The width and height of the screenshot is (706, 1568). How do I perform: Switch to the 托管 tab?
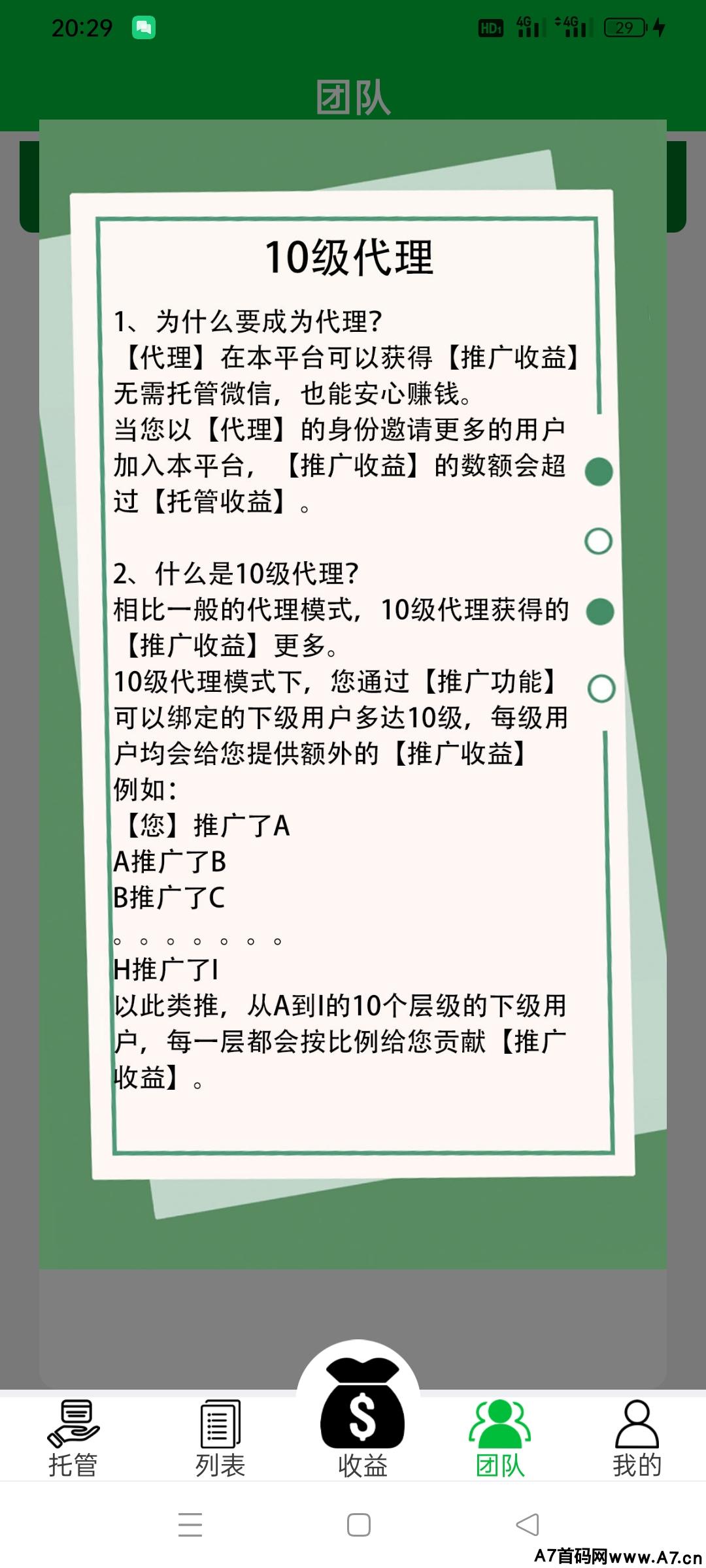point(73,1439)
